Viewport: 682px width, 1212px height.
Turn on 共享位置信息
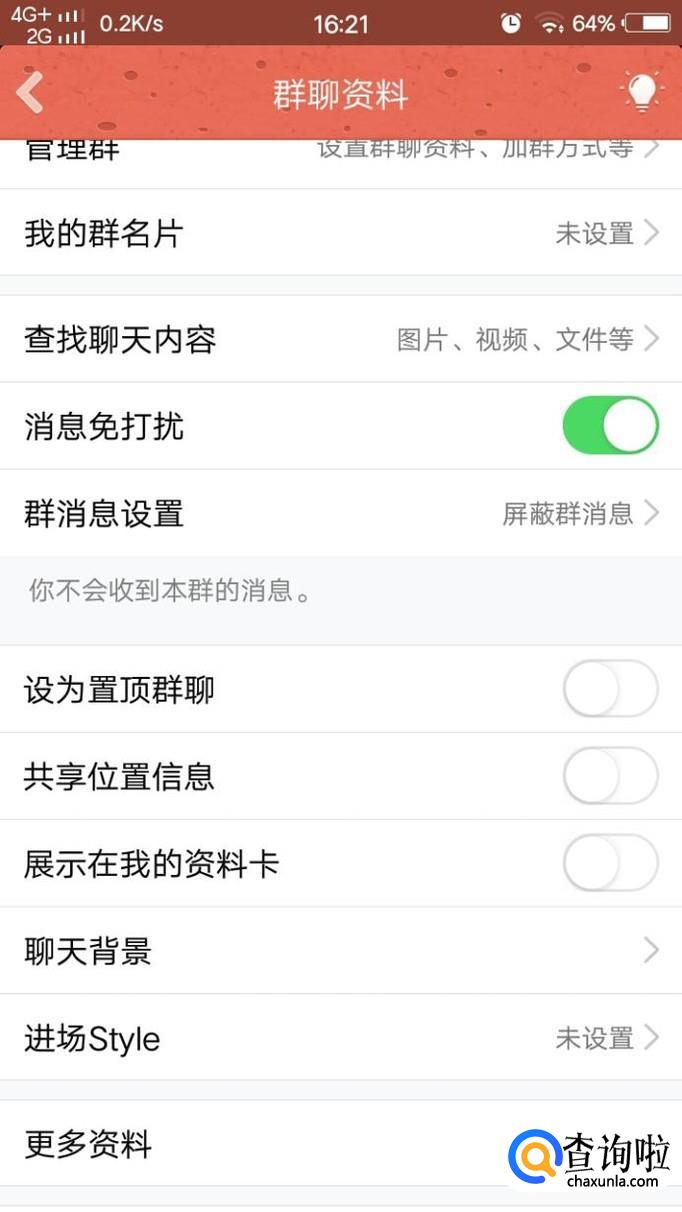[x=610, y=777]
